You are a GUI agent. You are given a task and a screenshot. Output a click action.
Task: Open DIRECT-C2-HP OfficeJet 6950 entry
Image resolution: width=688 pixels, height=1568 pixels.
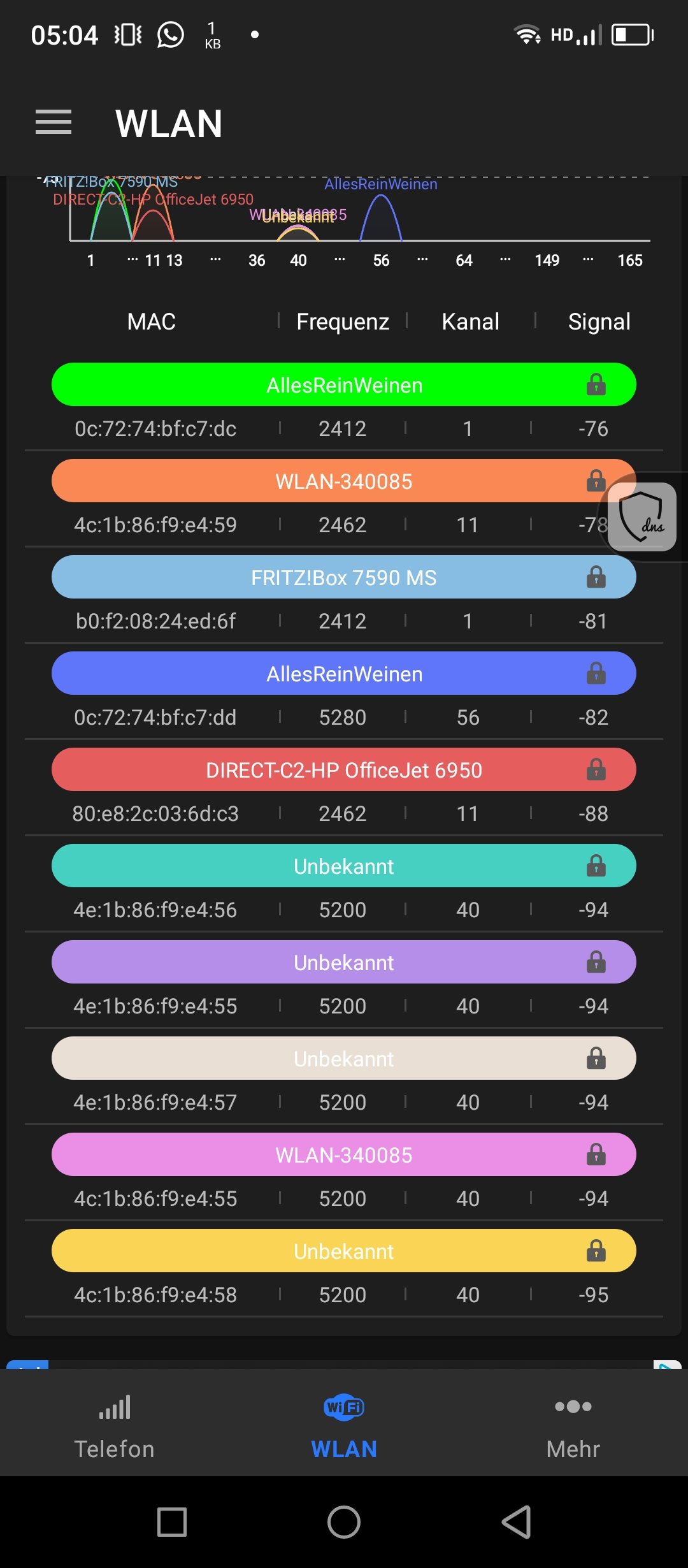point(344,770)
